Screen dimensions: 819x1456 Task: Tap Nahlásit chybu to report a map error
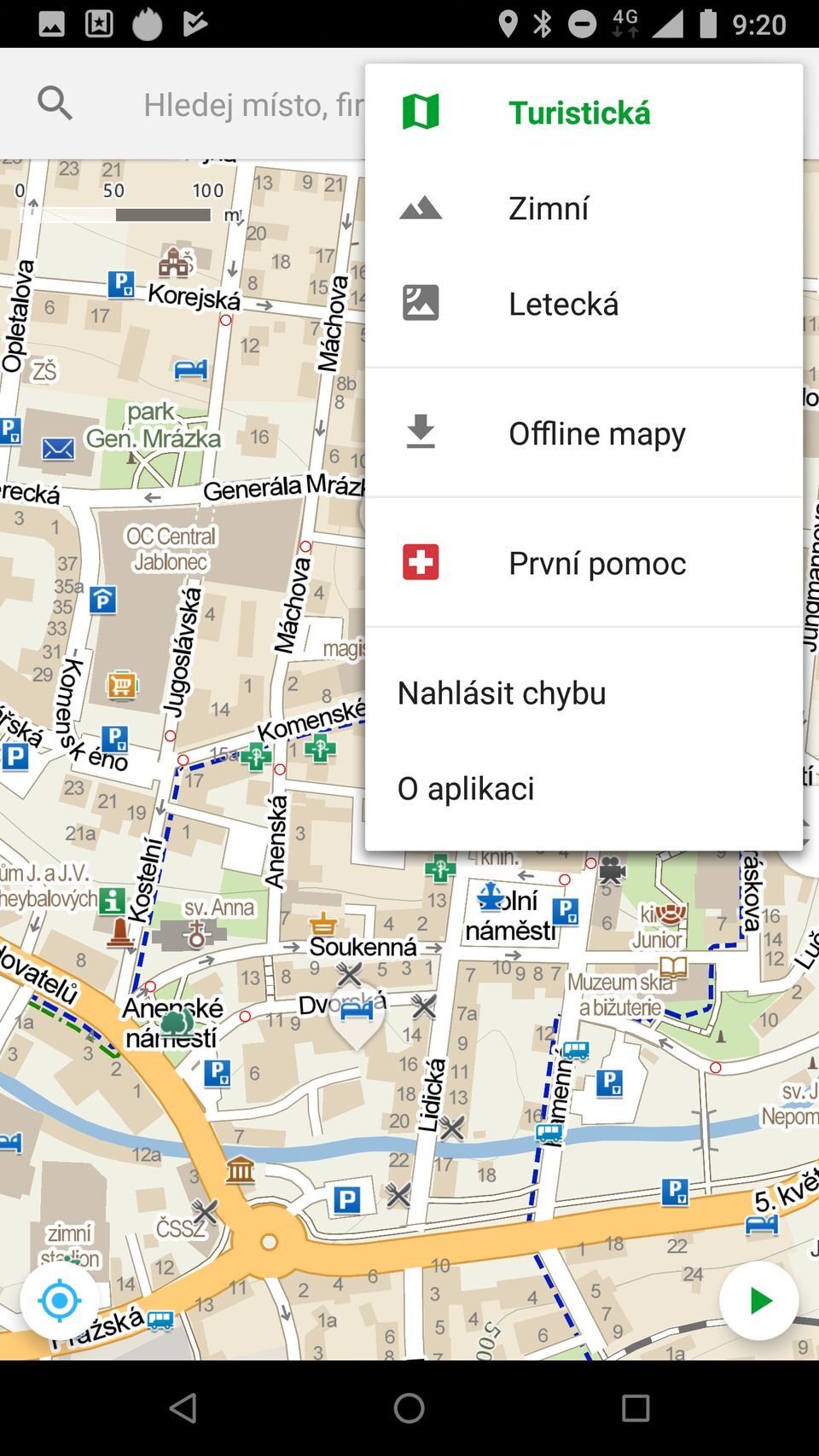point(502,692)
